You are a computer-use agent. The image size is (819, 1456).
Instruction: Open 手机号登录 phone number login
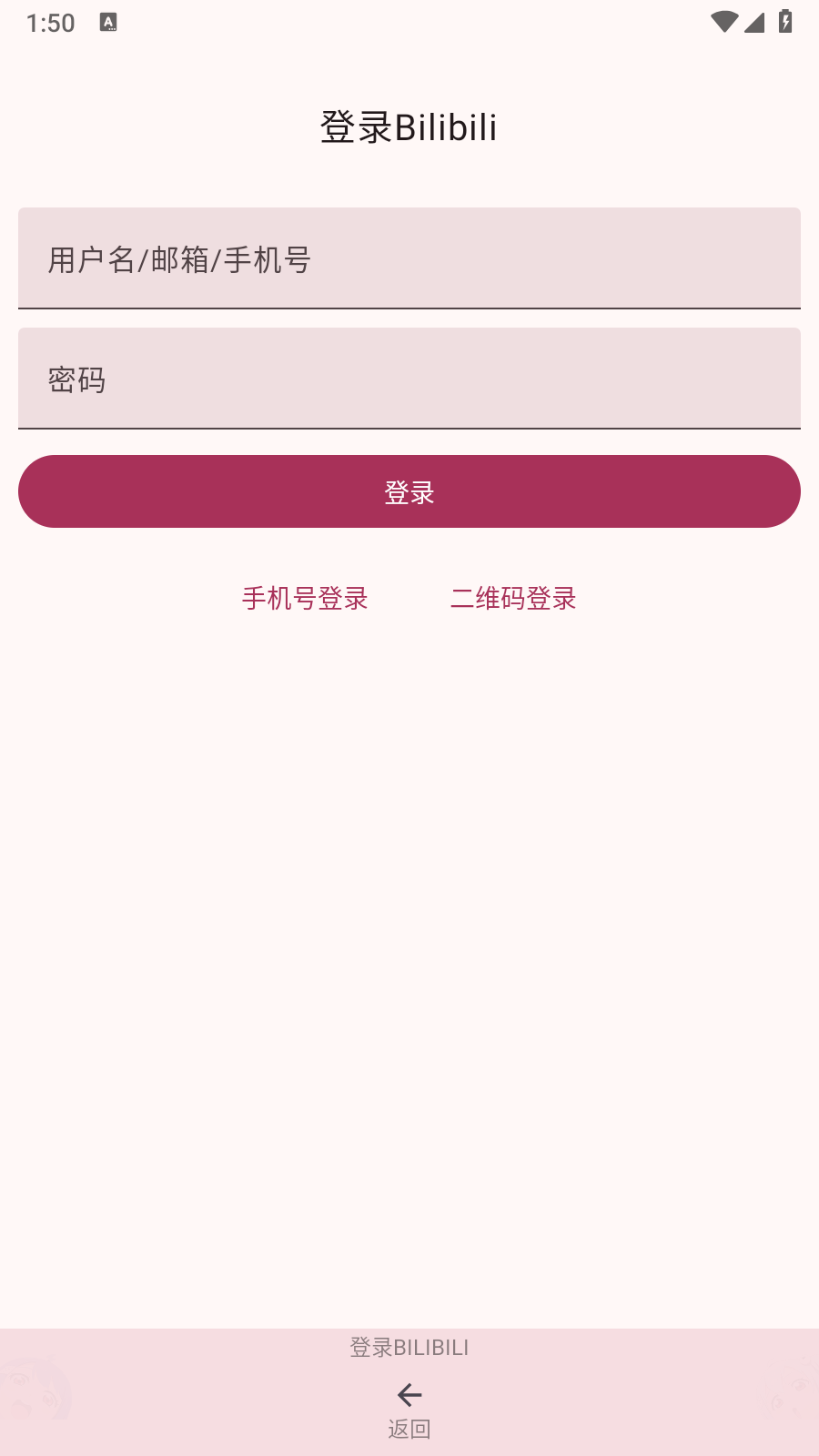click(x=304, y=599)
